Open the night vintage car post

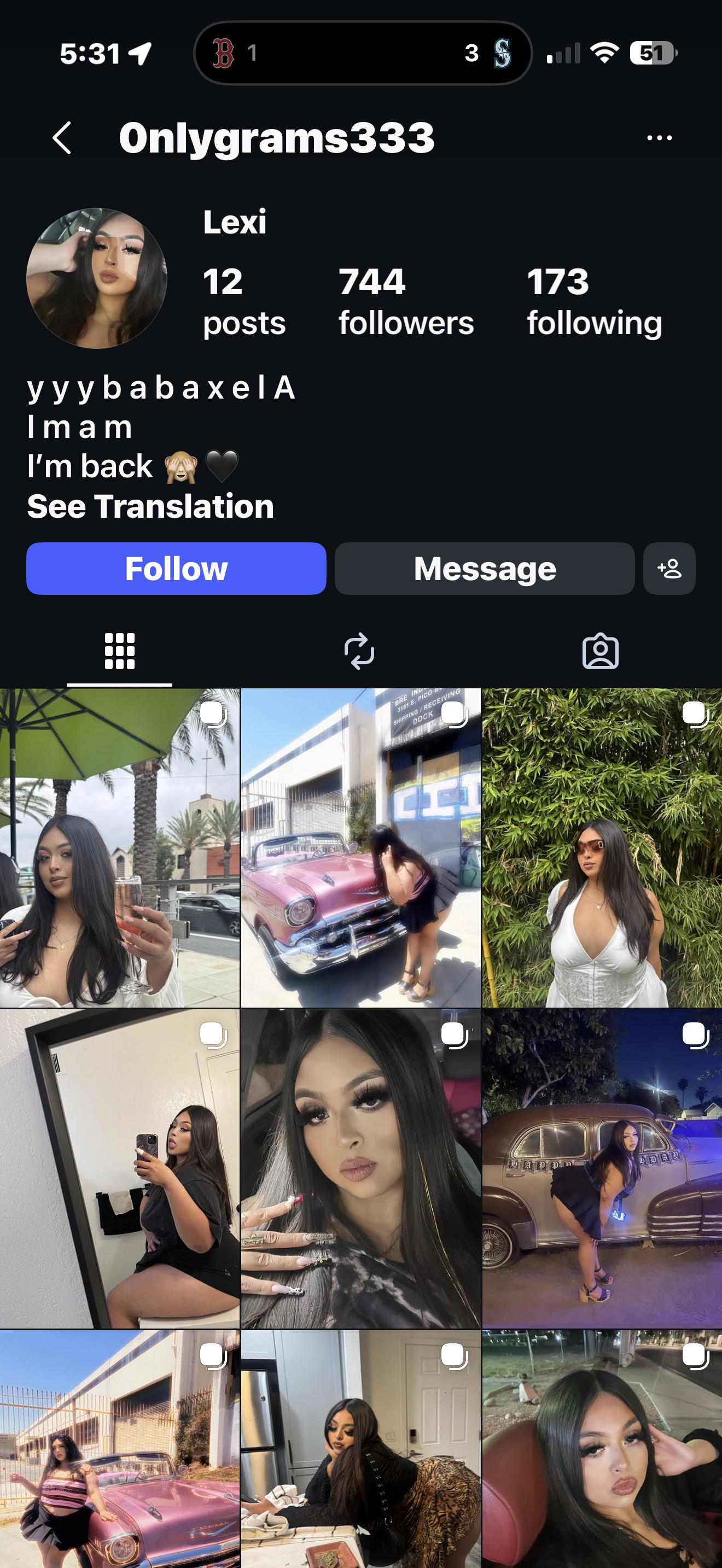click(x=602, y=1168)
